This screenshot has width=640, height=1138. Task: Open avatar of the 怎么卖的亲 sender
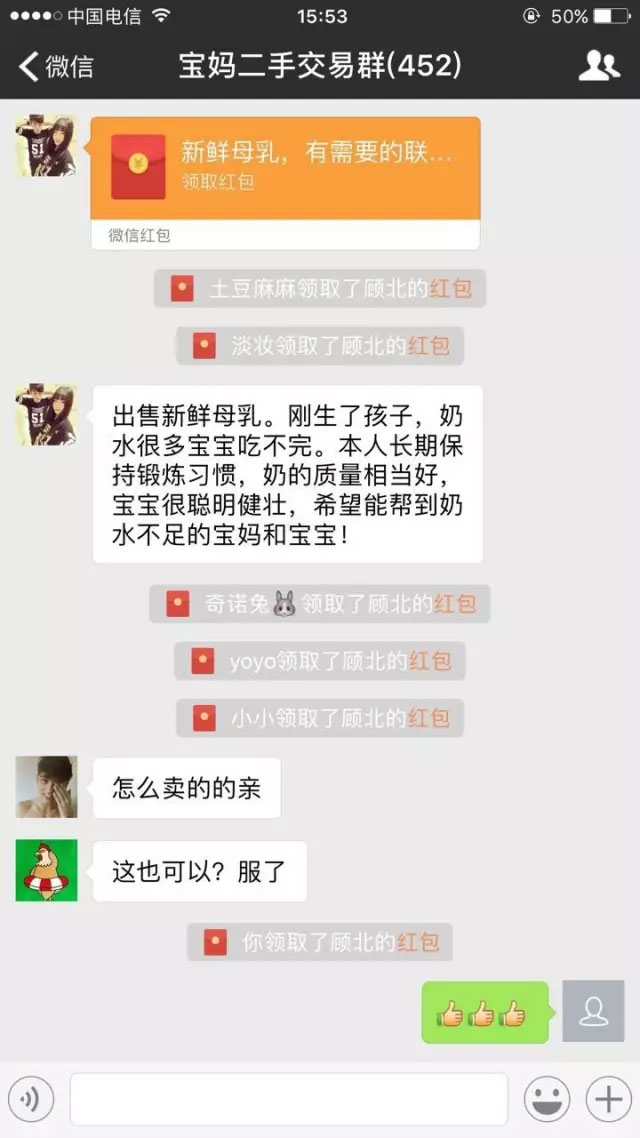46,787
